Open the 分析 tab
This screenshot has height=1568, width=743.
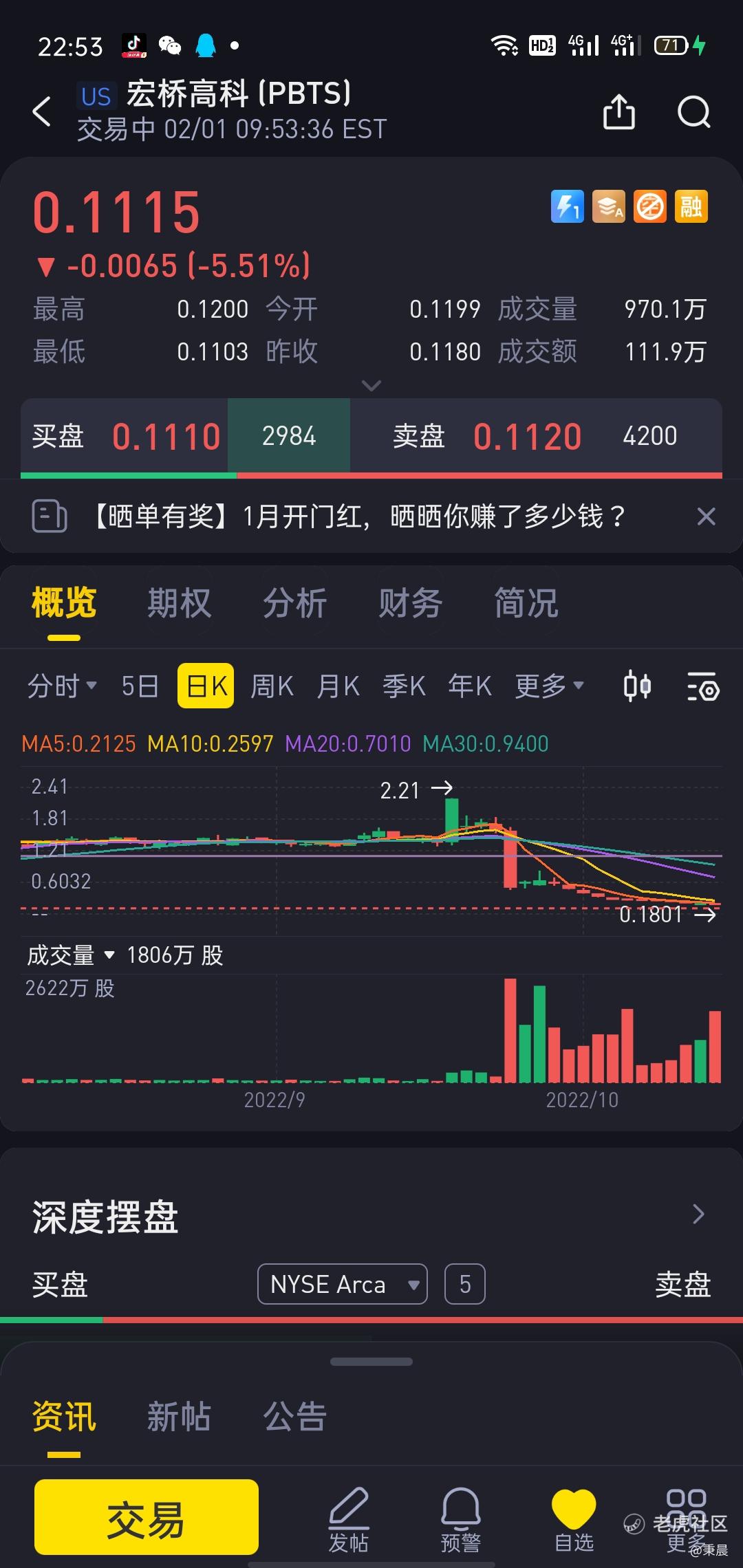tap(294, 603)
